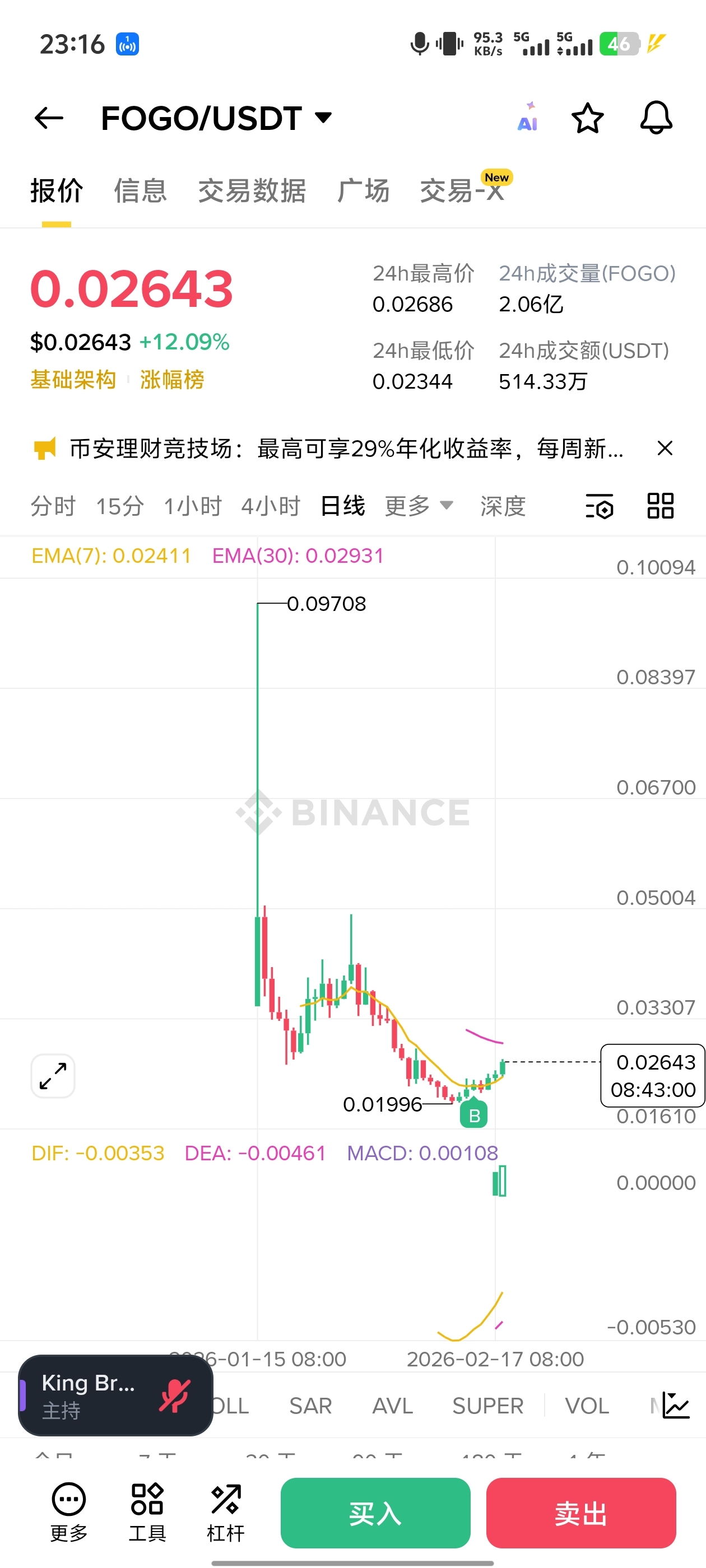Viewport: 706px width, 1568px height.
Task: Switch to the 广场 tab
Action: pos(363,190)
